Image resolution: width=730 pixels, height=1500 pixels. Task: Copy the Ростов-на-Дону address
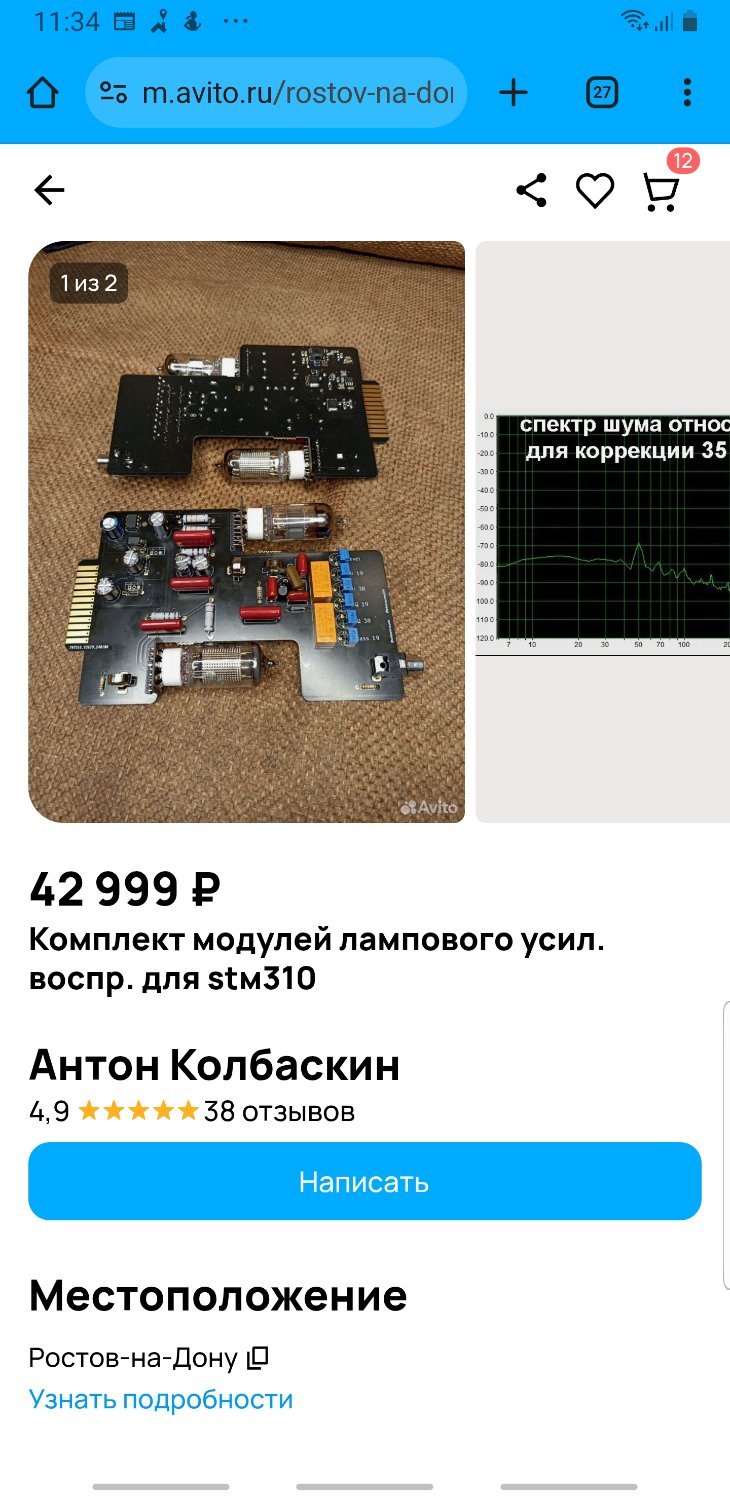click(258, 1358)
